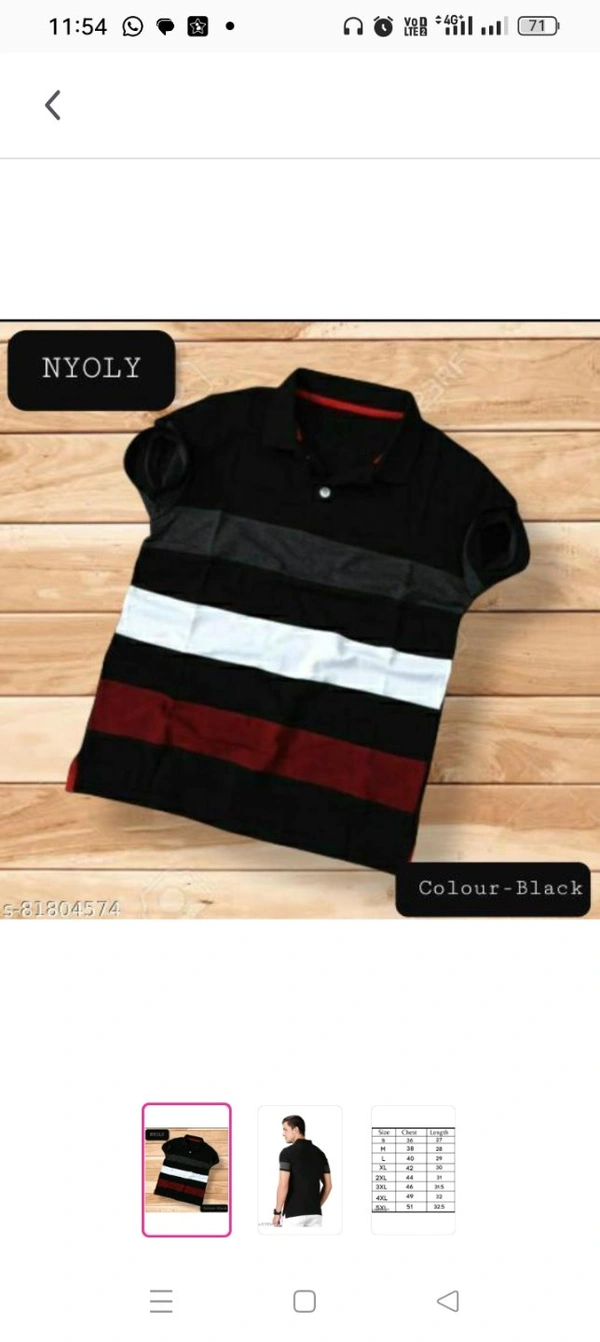Go back using the top-left arrow
600x1342 pixels.
[x=53, y=105]
